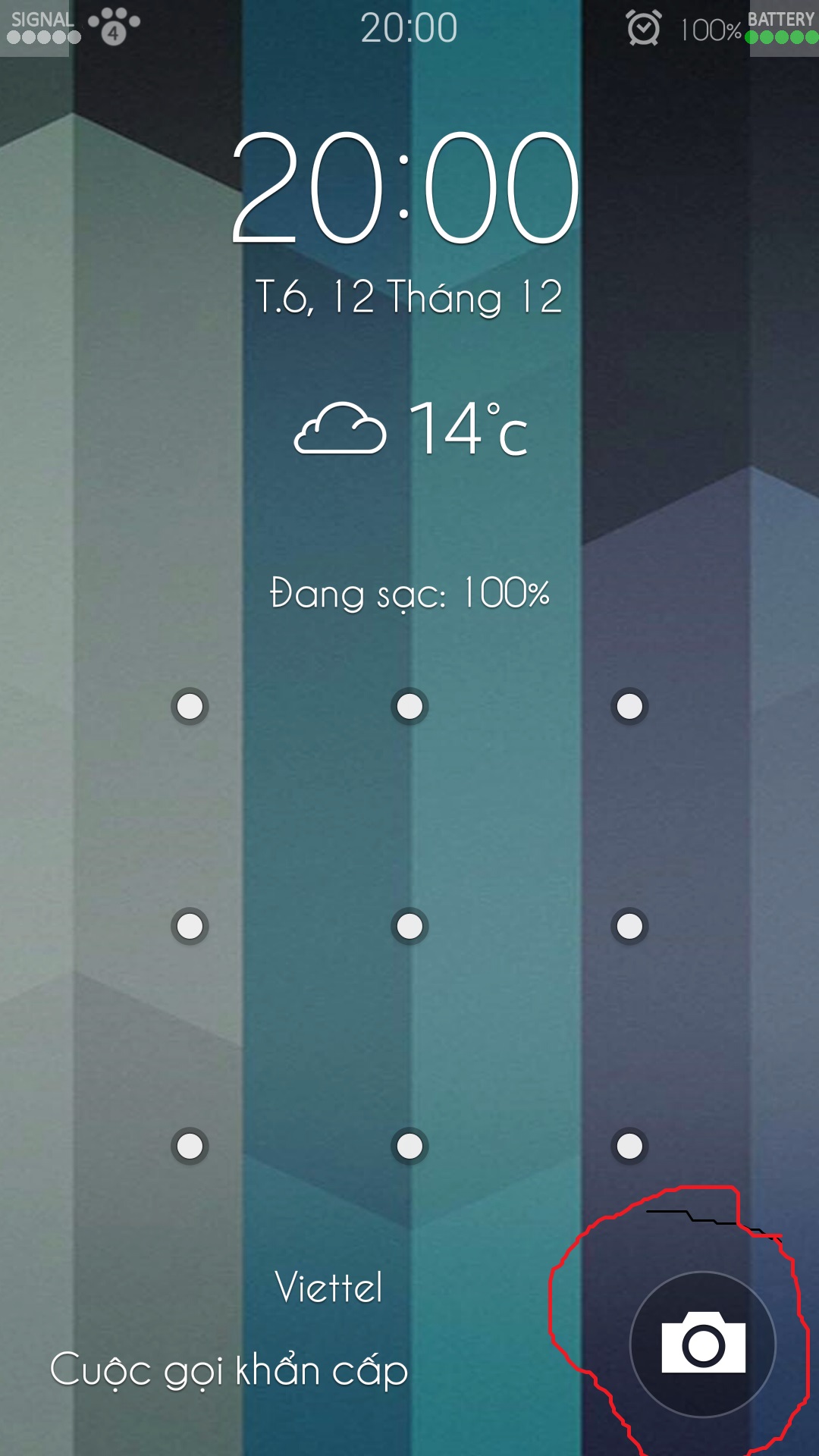Tap the top-right pattern dot
Viewport: 819px width, 1456px height.
(x=629, y=706)
